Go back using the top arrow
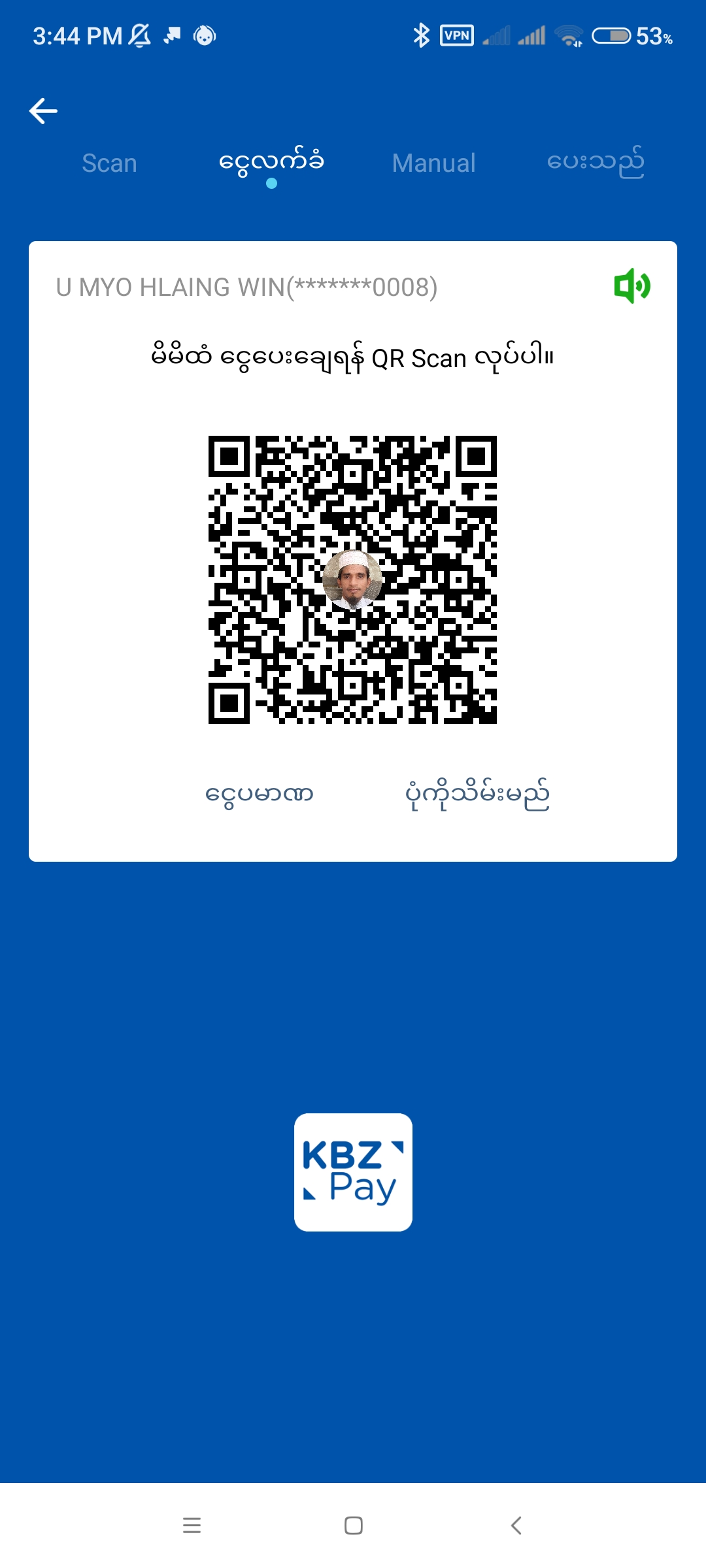The image size is (706, 1568). pos(43,111)
